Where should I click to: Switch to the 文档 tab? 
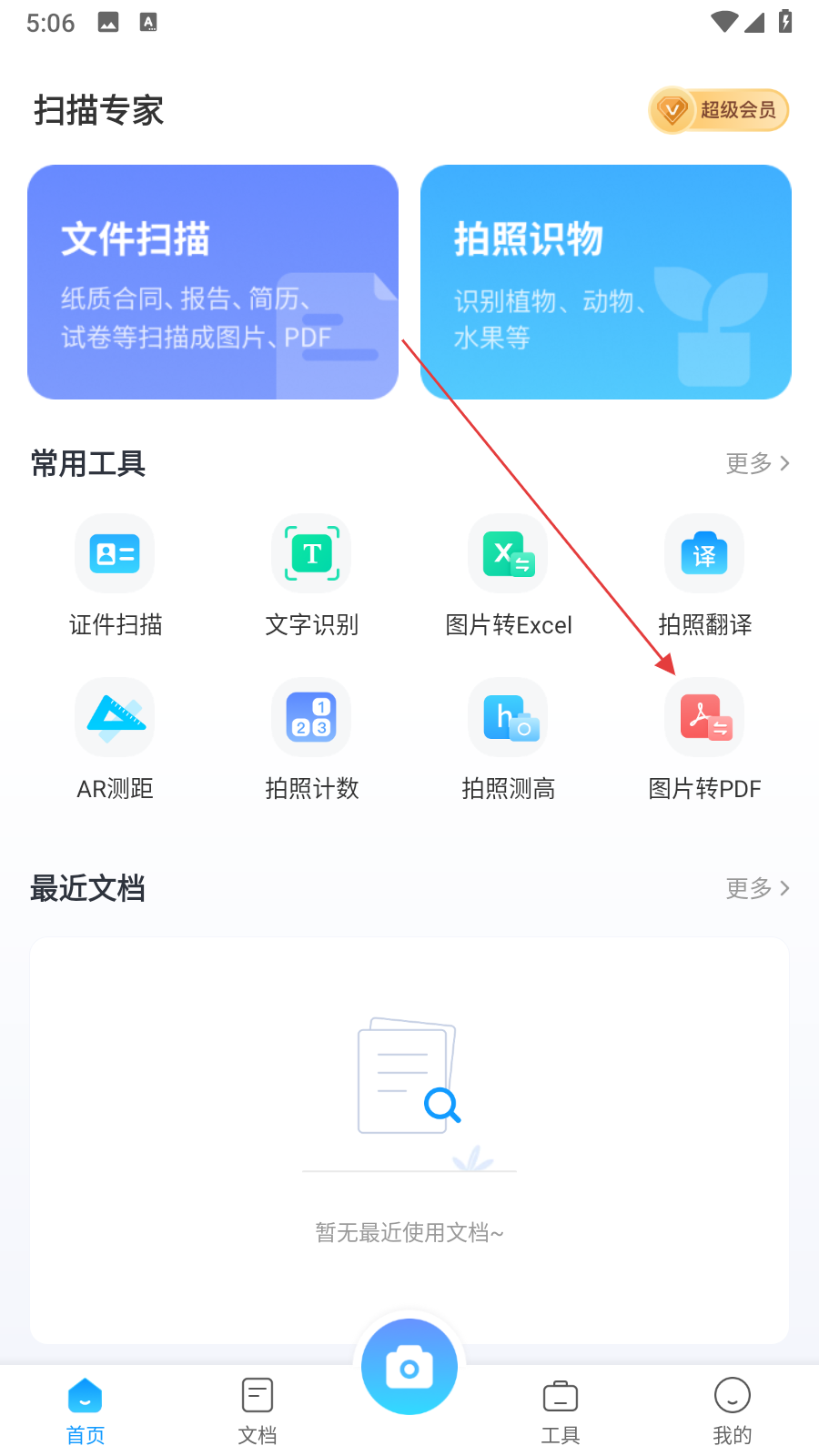point(258,1410)
